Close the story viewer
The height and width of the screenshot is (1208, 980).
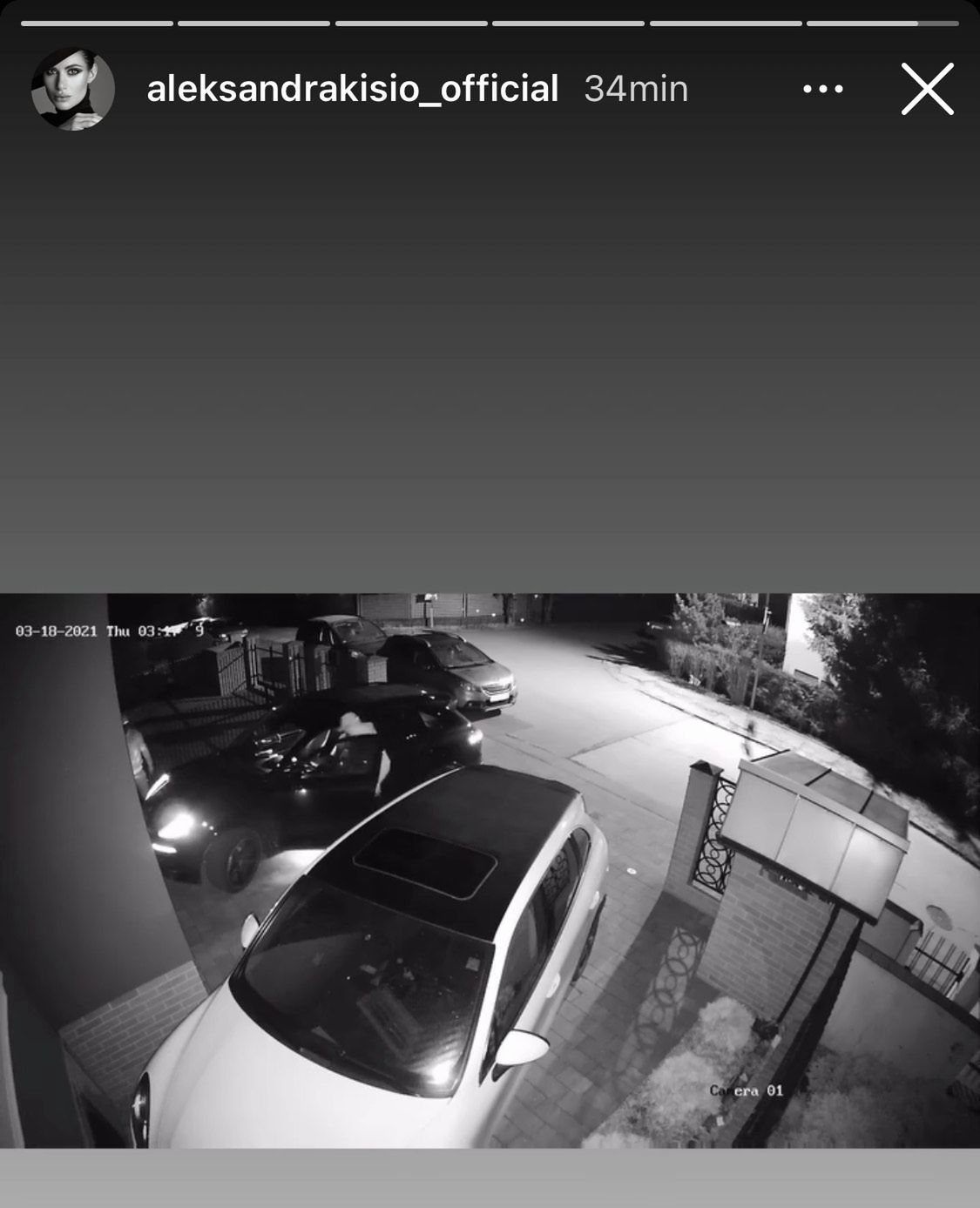click(x=927, y=89)
